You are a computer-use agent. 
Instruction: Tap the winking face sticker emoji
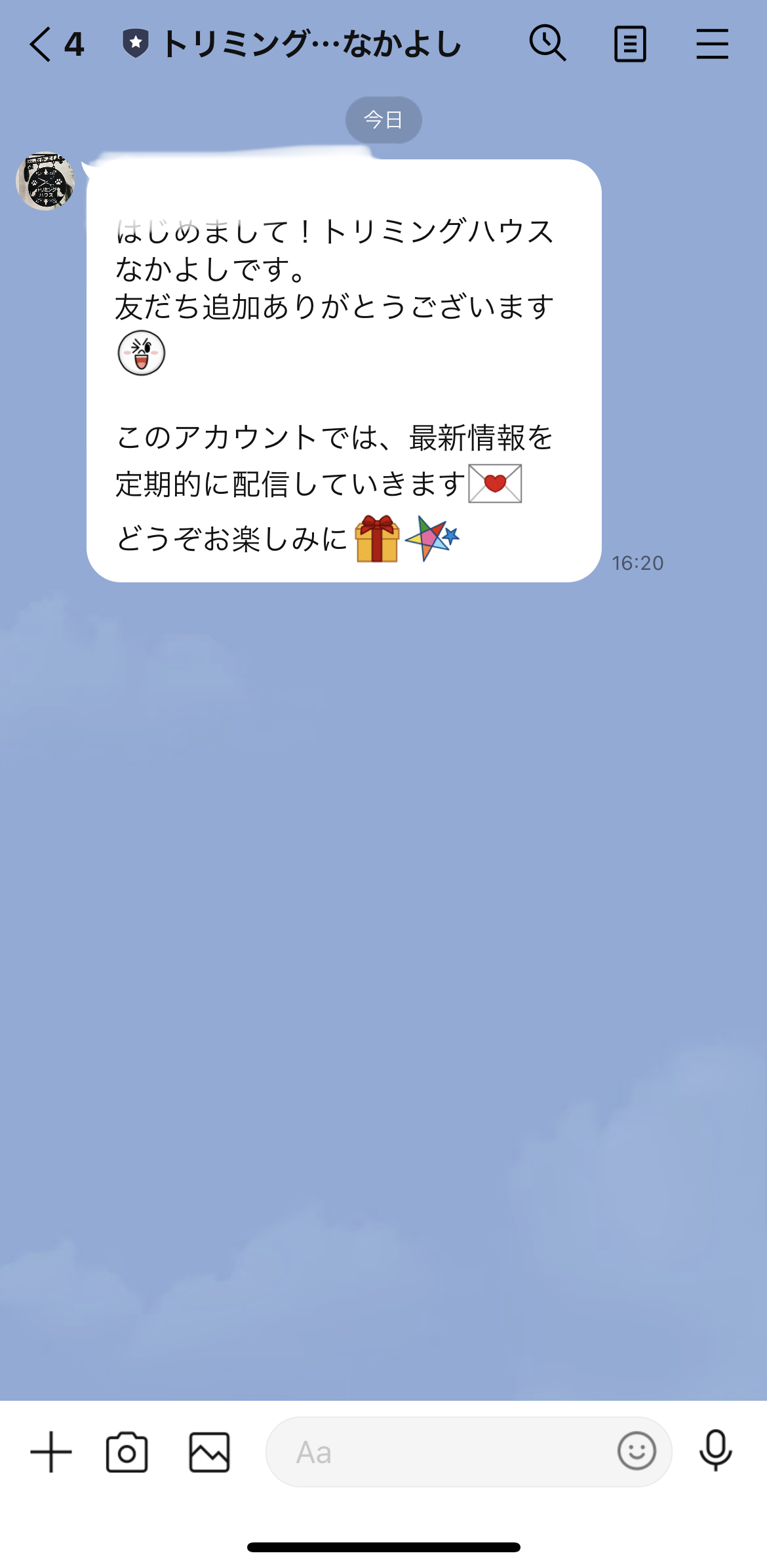(142, 352)
